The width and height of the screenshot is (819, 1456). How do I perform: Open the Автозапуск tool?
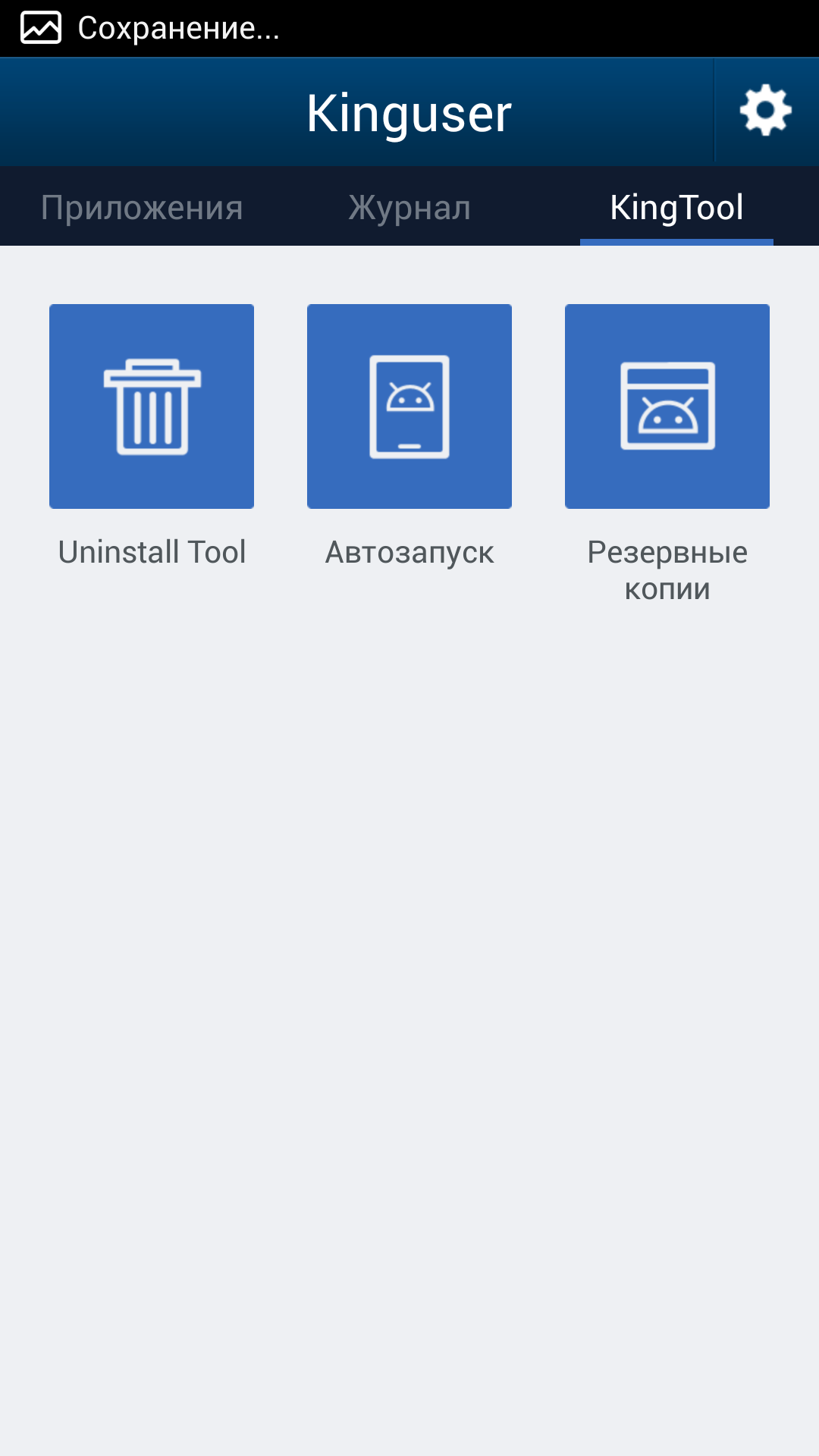click(x=409, y=406)
